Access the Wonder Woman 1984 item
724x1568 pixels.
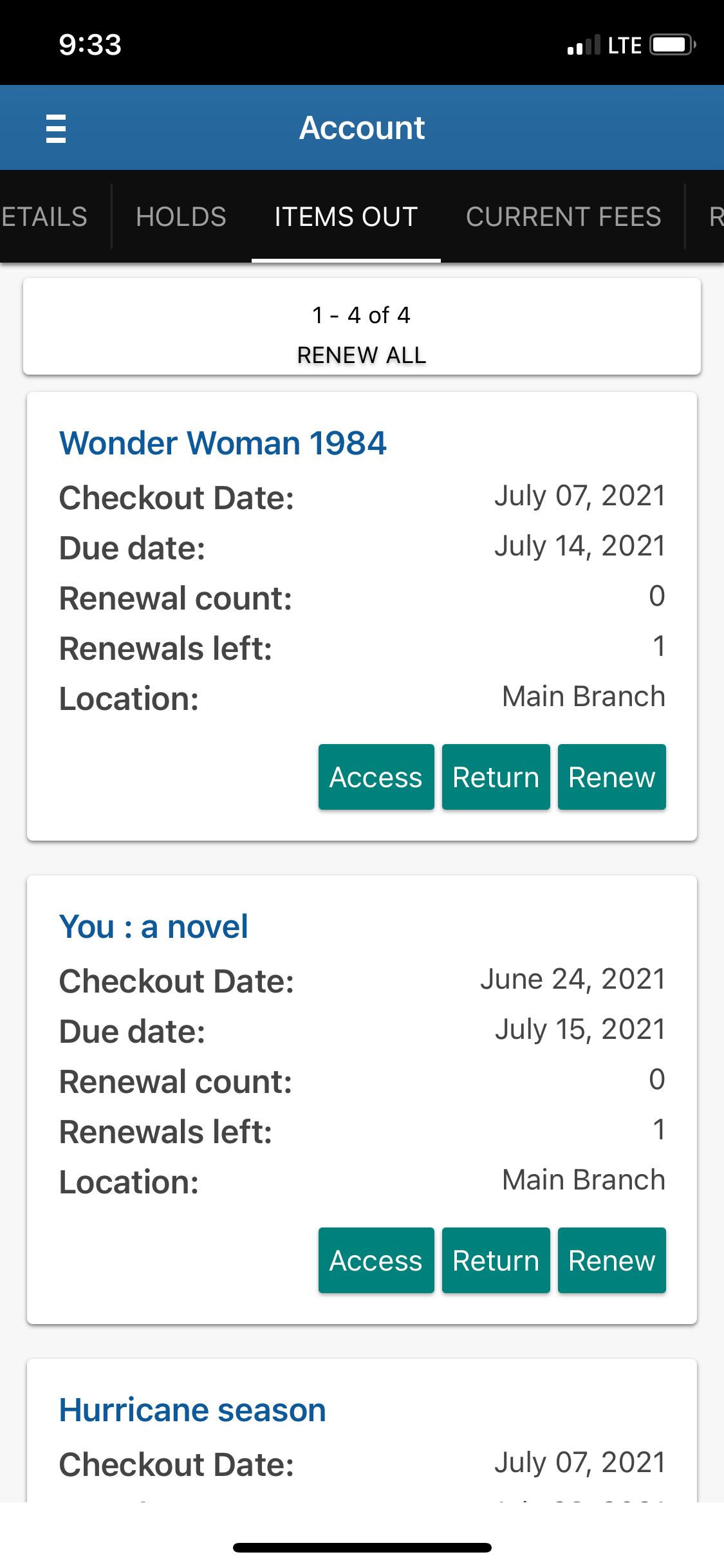pyautogui.click(x=376, y=777)
